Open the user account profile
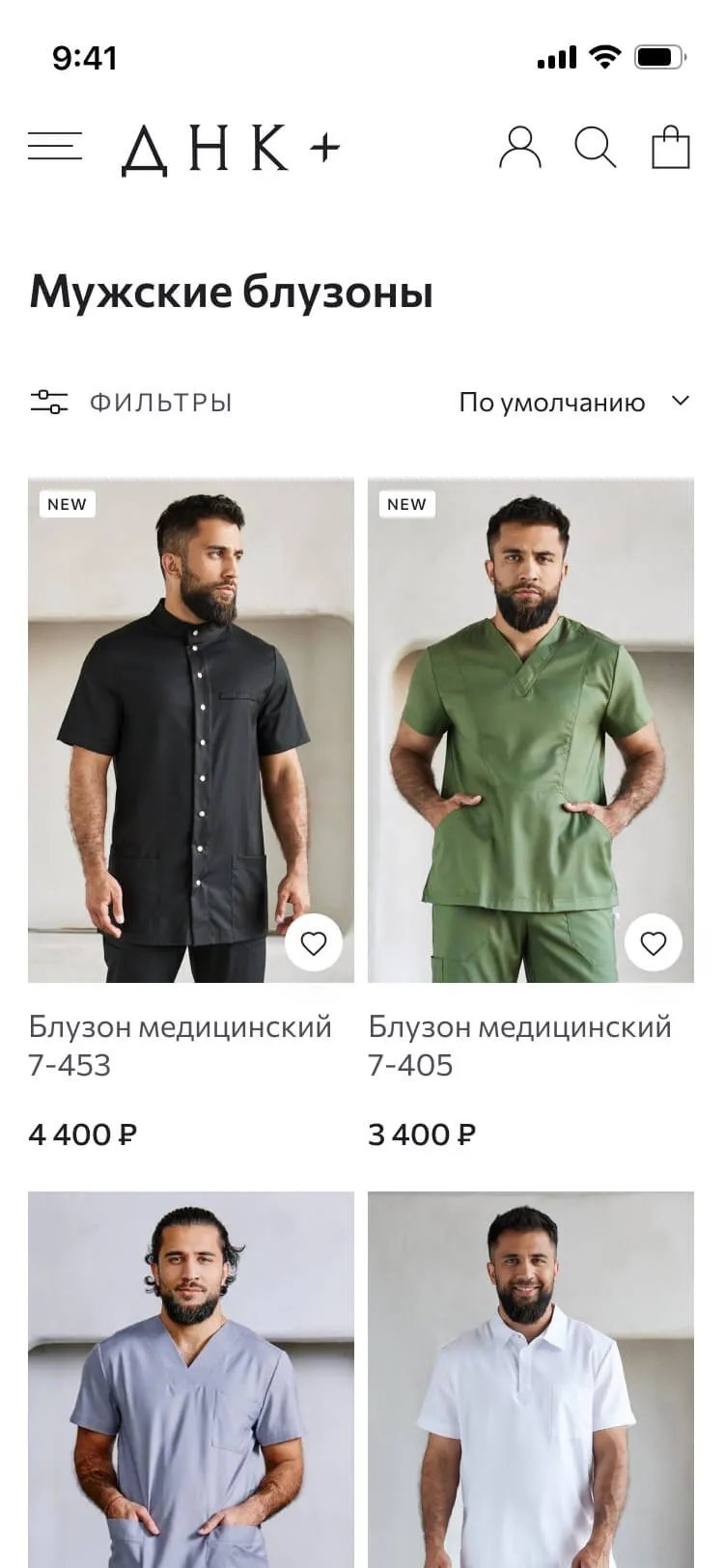This screenshot has width=724, height=1568. (519, 148)
